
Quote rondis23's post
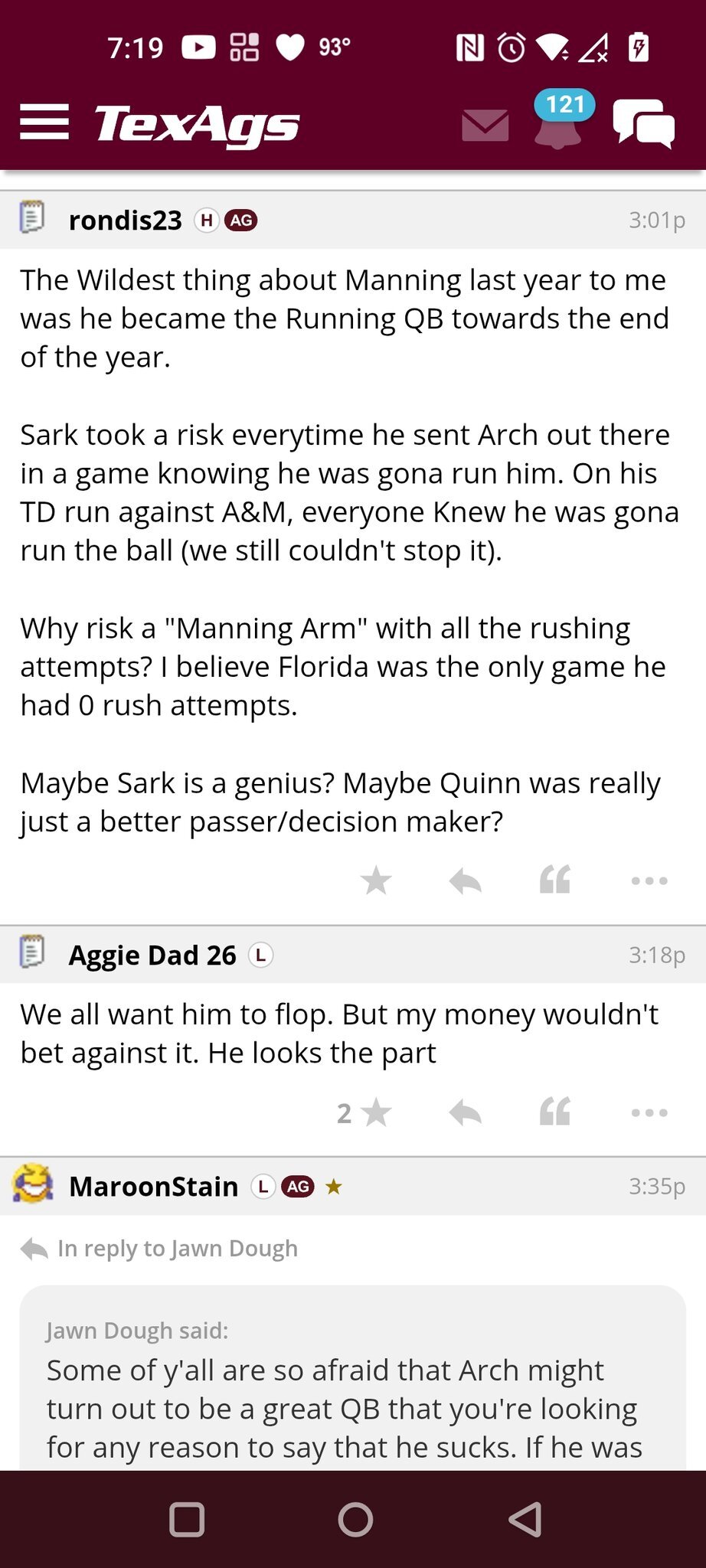point(555,880)
